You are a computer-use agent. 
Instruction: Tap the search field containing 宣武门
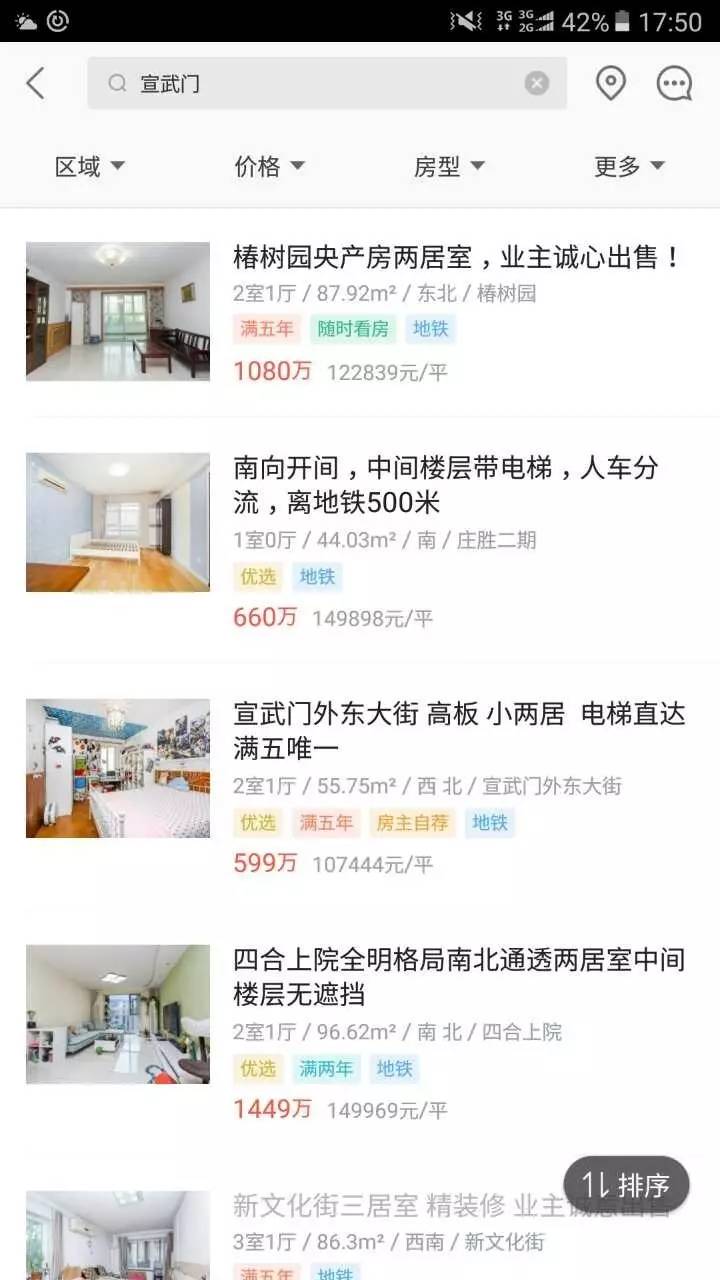327,83
